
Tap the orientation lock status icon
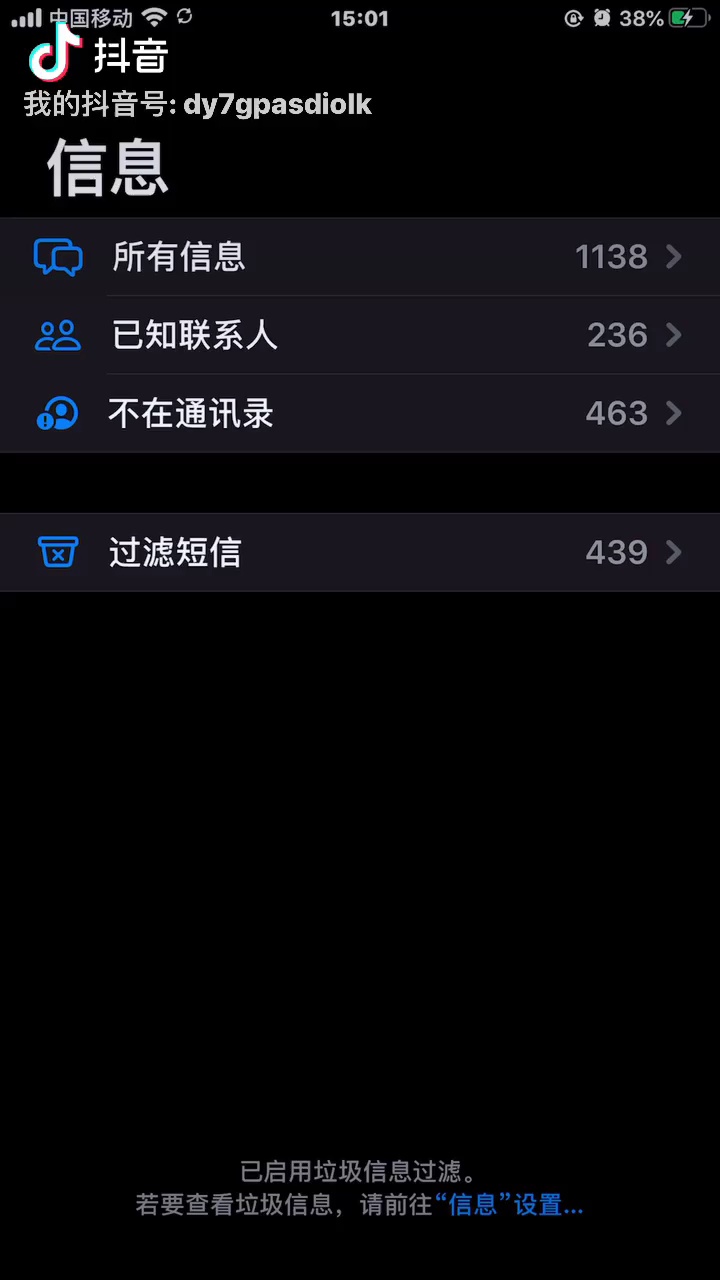(x=573, y=17)
